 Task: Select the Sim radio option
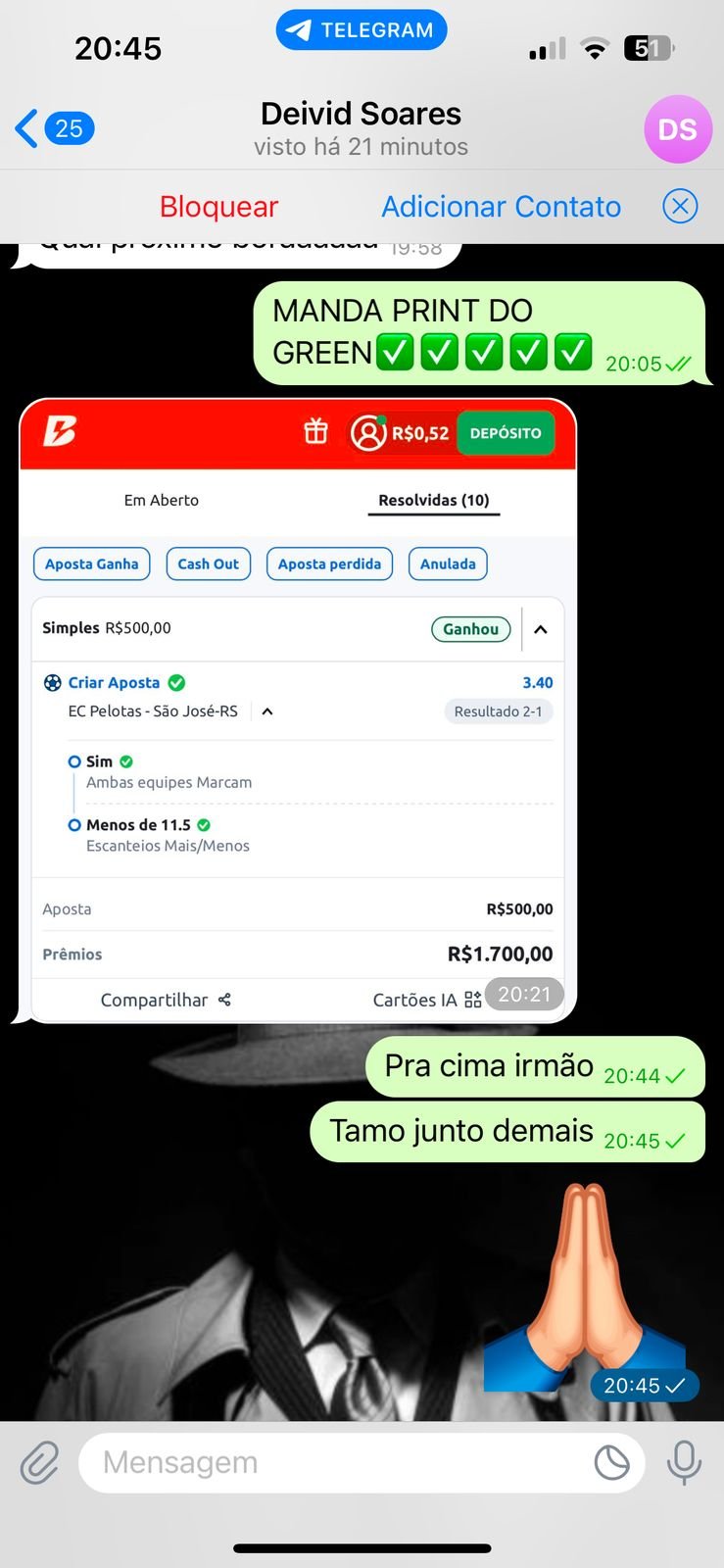point(74,760)
